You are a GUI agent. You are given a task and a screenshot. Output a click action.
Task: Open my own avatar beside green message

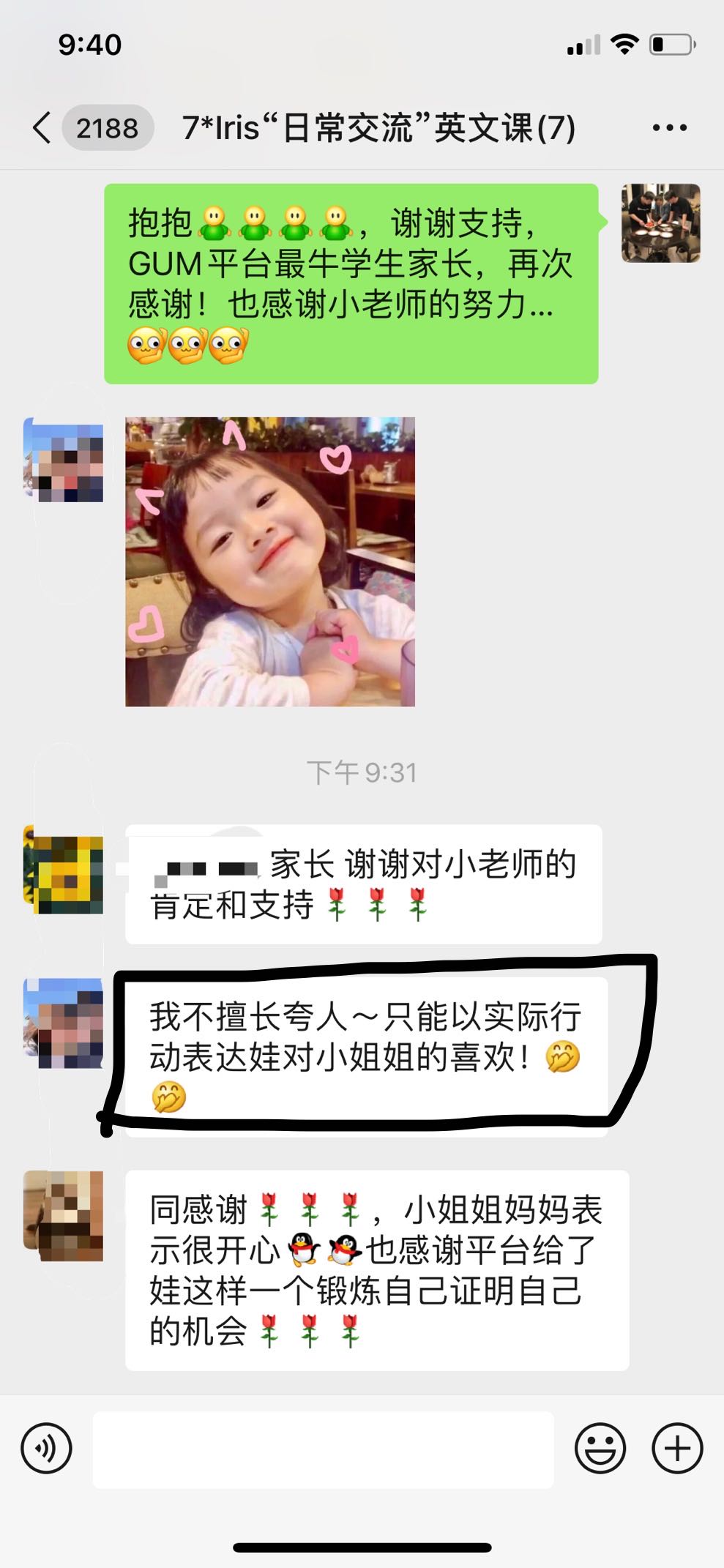(661, 223)
